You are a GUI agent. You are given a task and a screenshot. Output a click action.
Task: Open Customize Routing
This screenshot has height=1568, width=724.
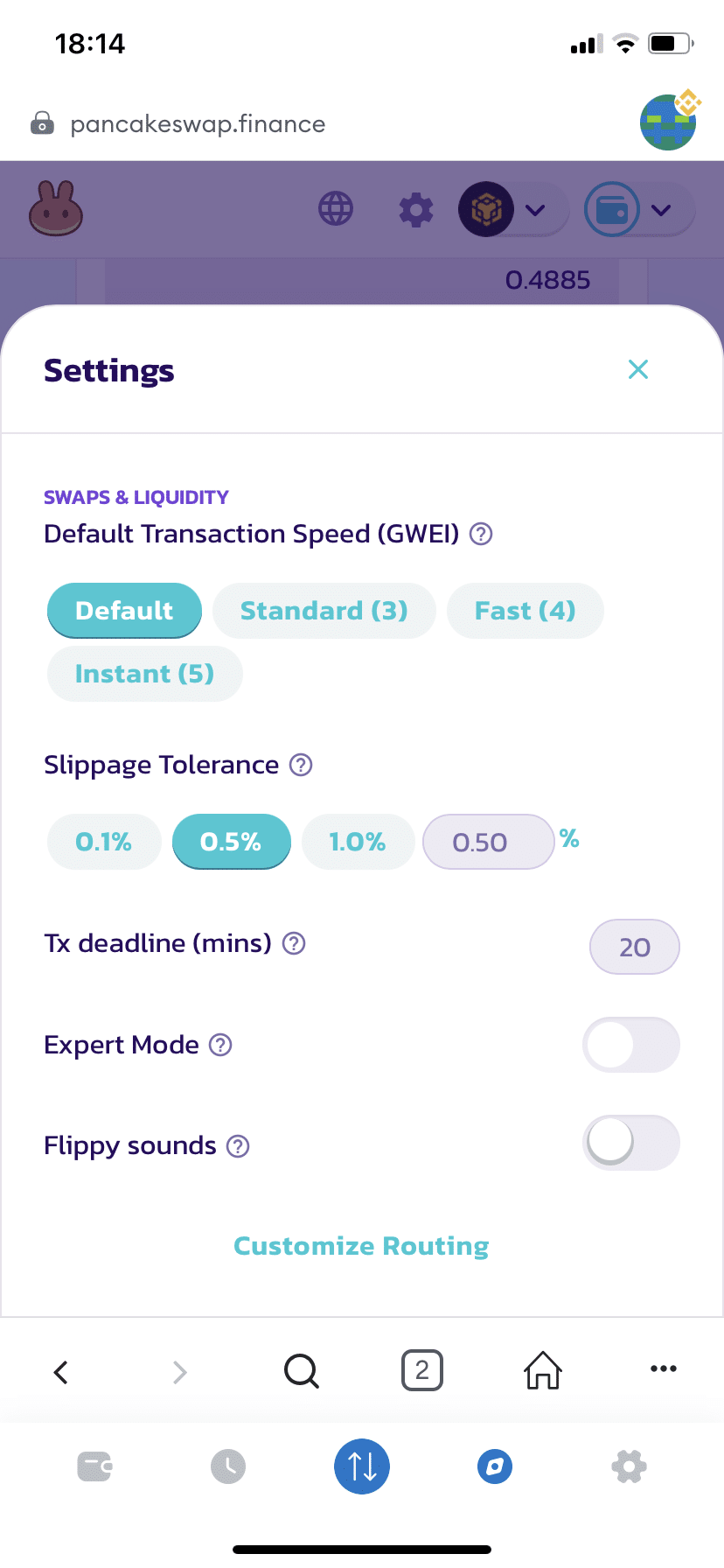pos(361,1246)
